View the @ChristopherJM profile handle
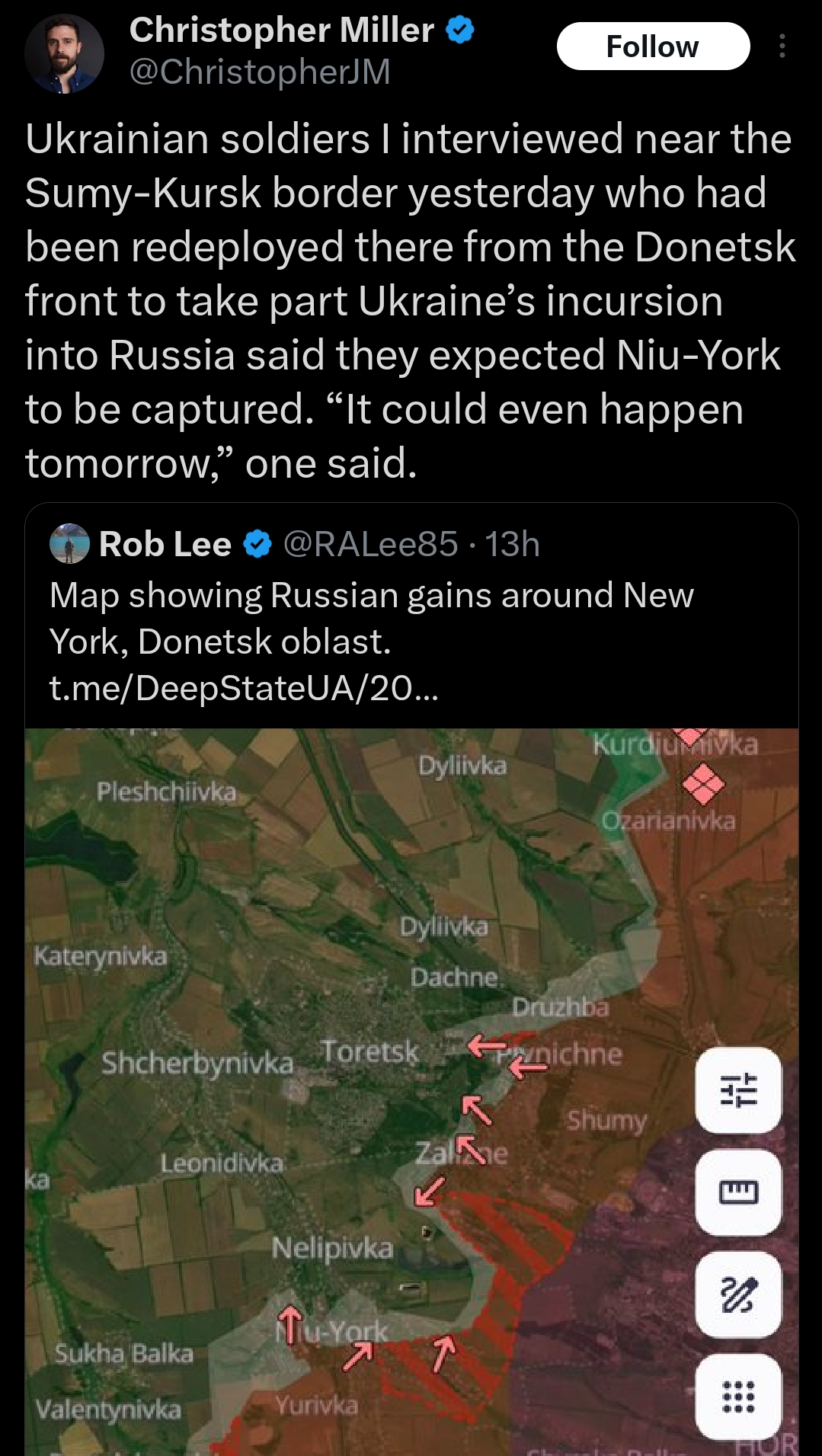The height and width of the screenshot is (1456, 822). (260, 72)
